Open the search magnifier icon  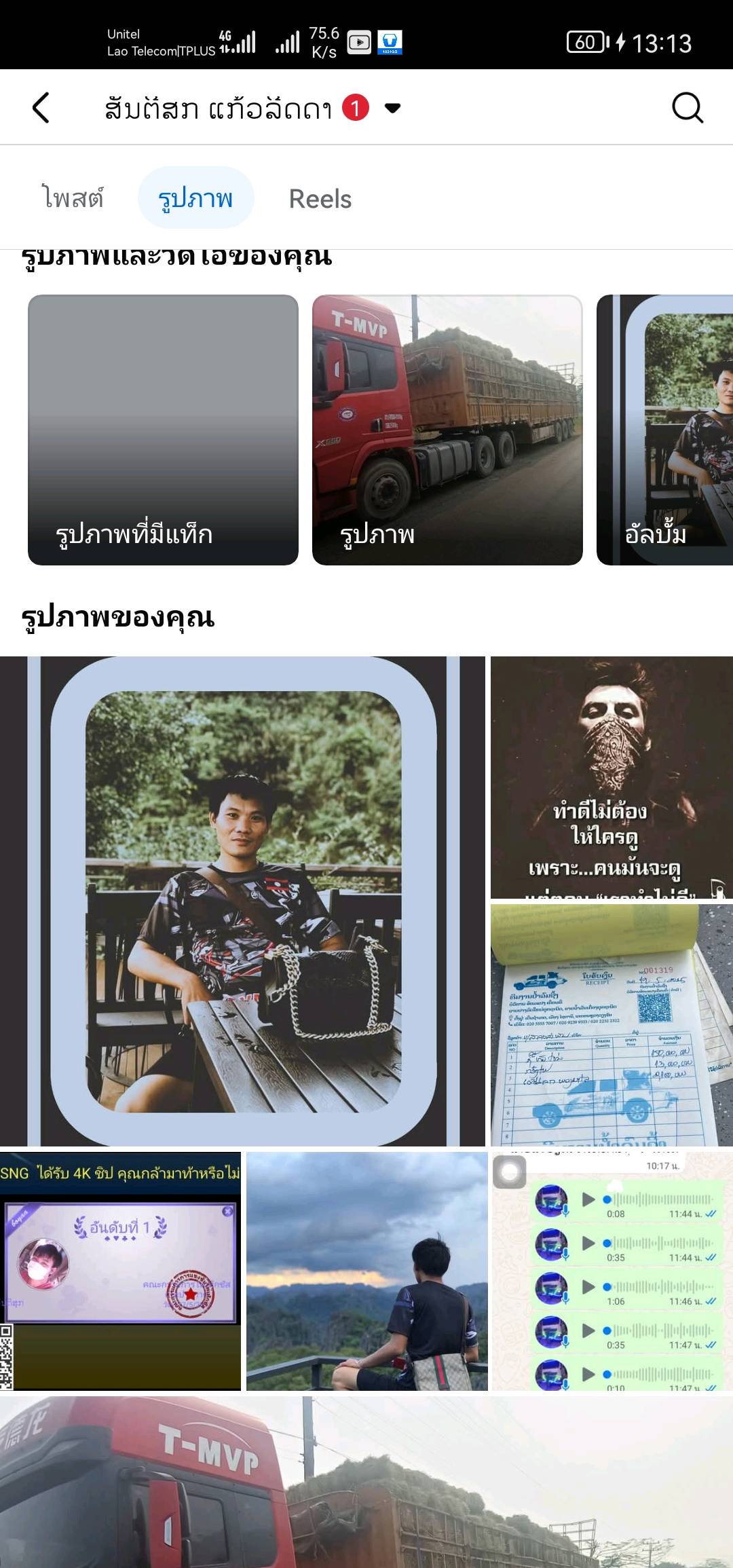tap(687, 108)
